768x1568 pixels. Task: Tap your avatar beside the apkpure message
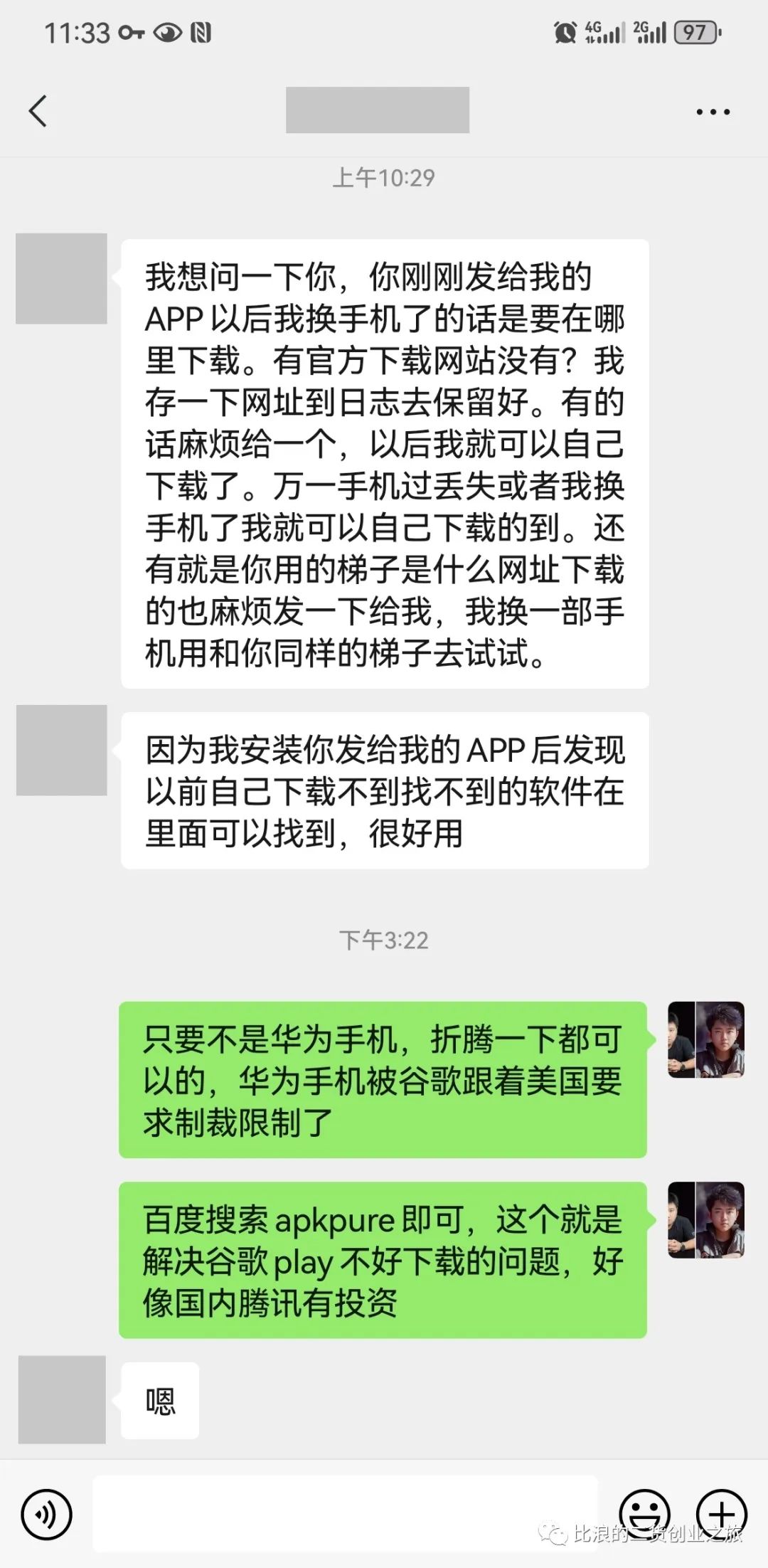point(705,1220)
